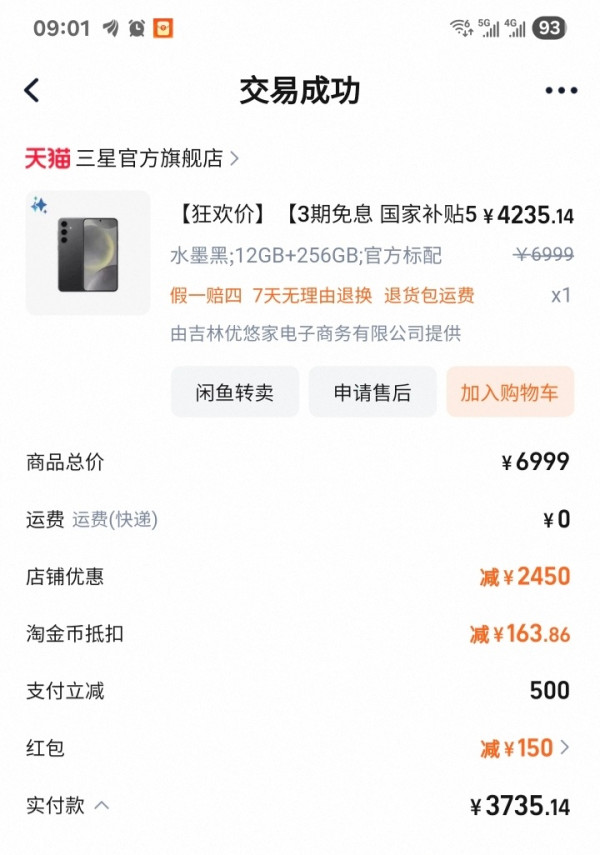Image resolution: width=600 pixels, height=855 pixels.
Task: Go back with the top-left arrow
Action: pyautogui.click(x=32, y=90)
